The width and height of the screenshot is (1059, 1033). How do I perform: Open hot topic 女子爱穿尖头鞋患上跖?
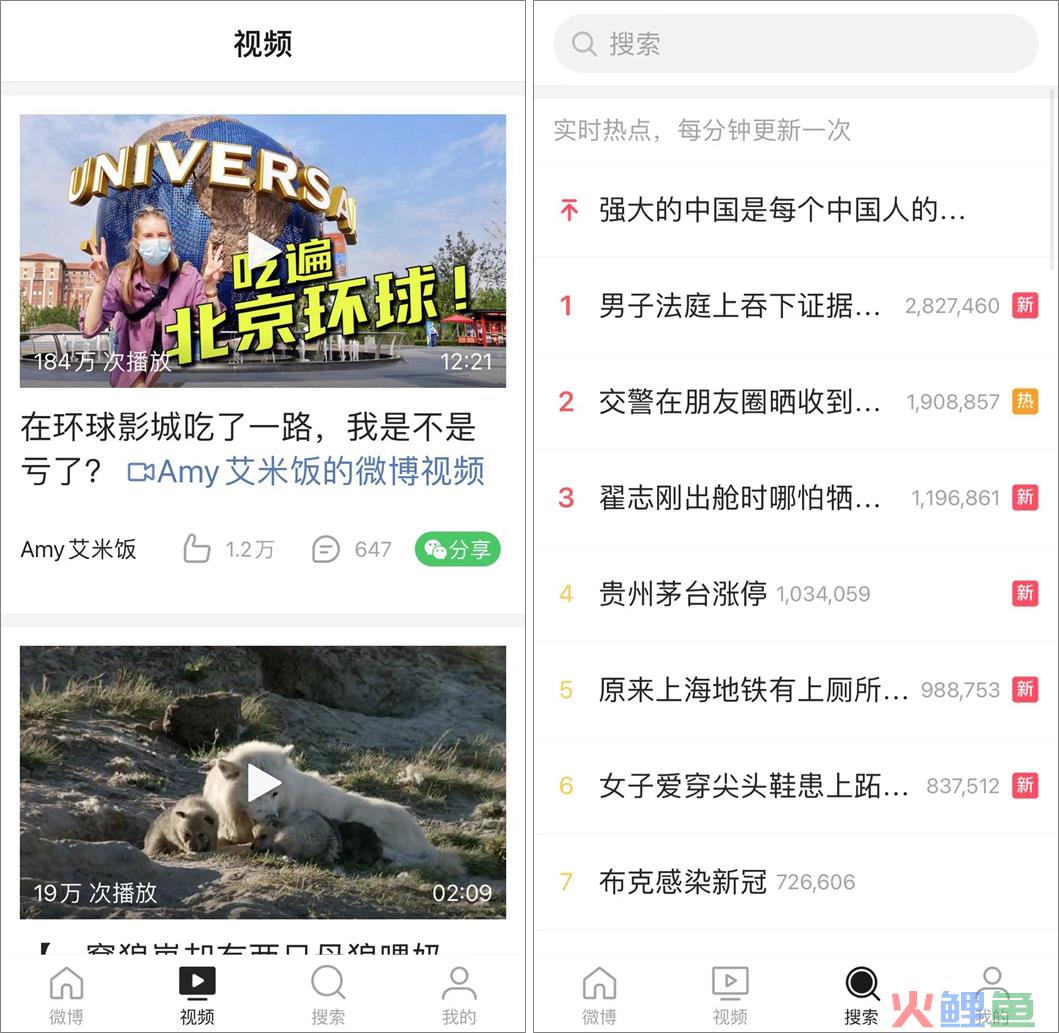tap(753, 786)
